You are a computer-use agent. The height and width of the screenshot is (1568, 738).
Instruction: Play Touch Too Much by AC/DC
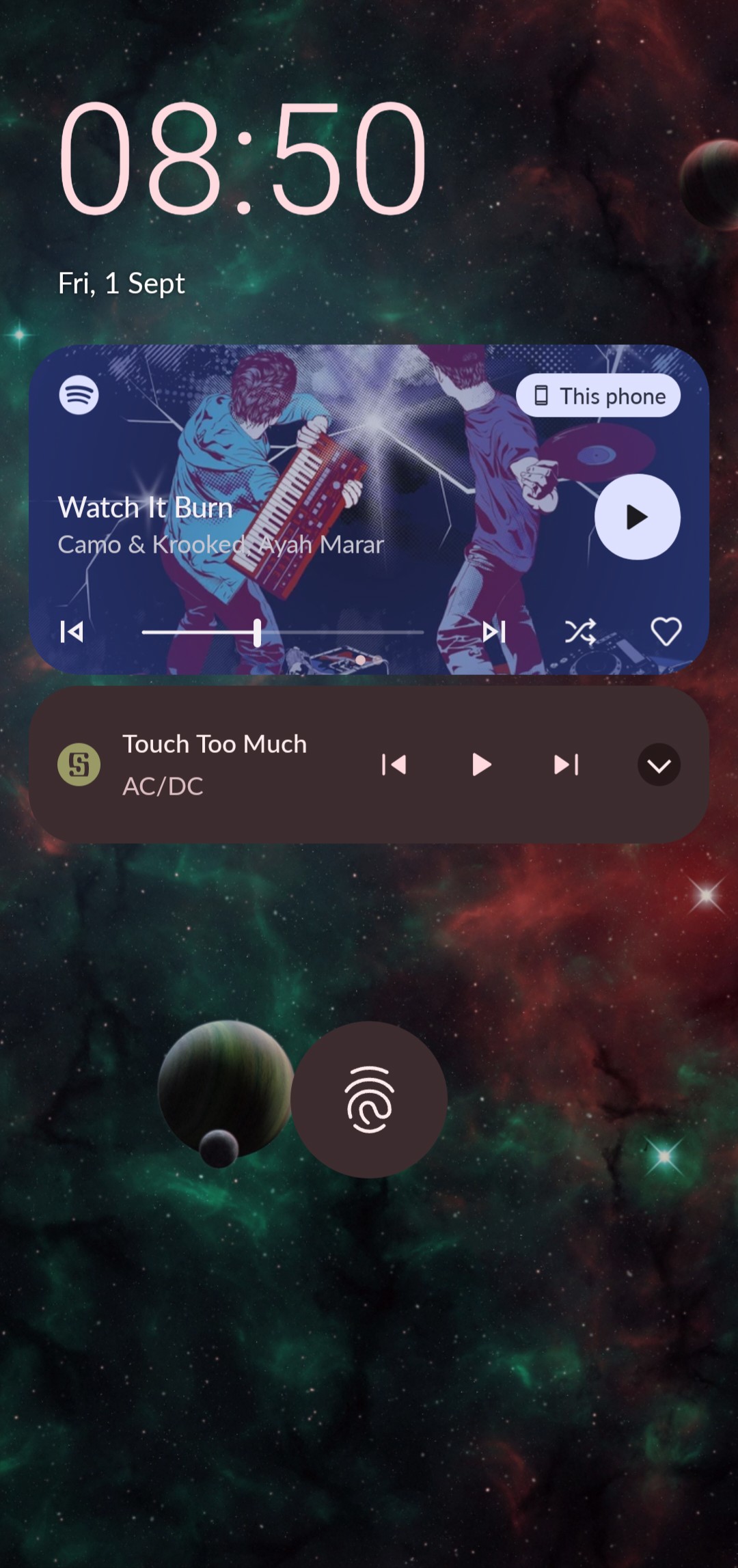[482, 765]
